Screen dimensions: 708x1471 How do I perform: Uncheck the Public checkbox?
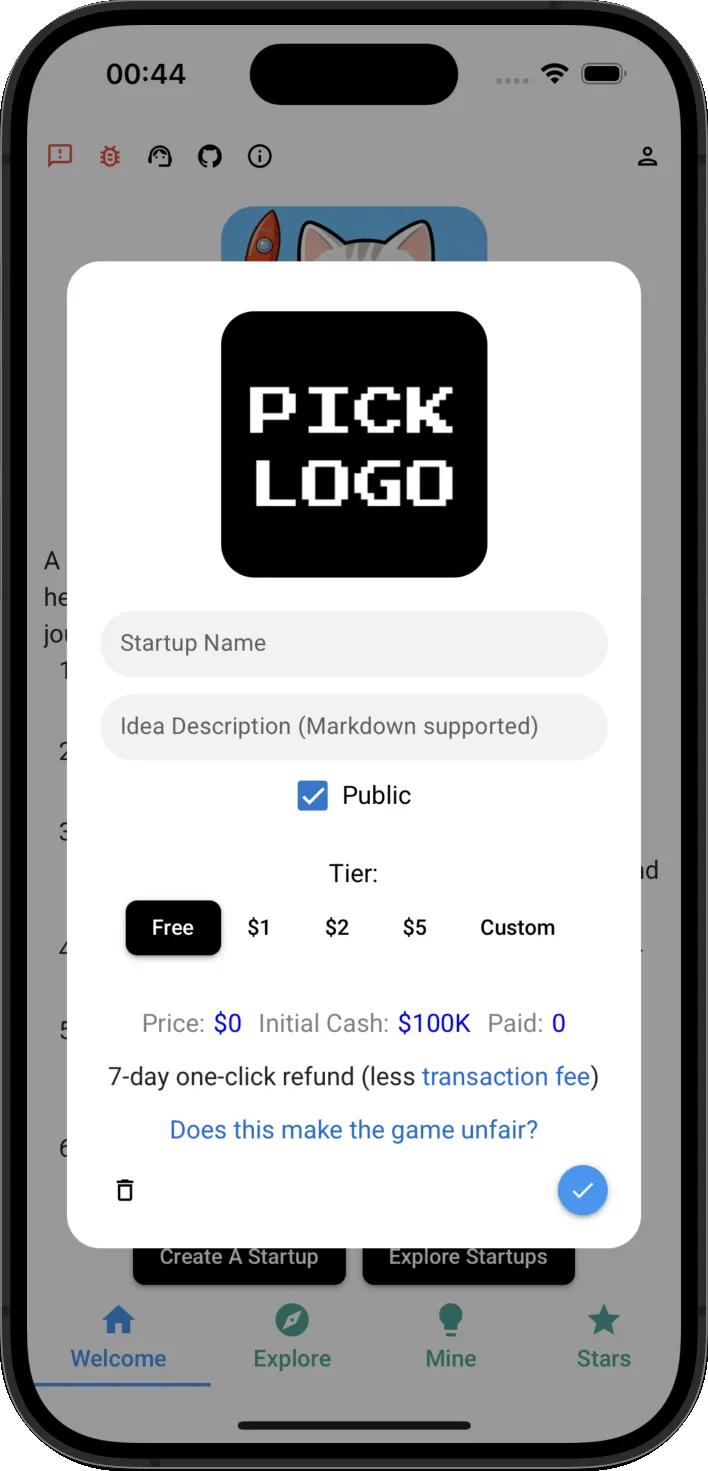pyautogui.click(x=313, y=796)
